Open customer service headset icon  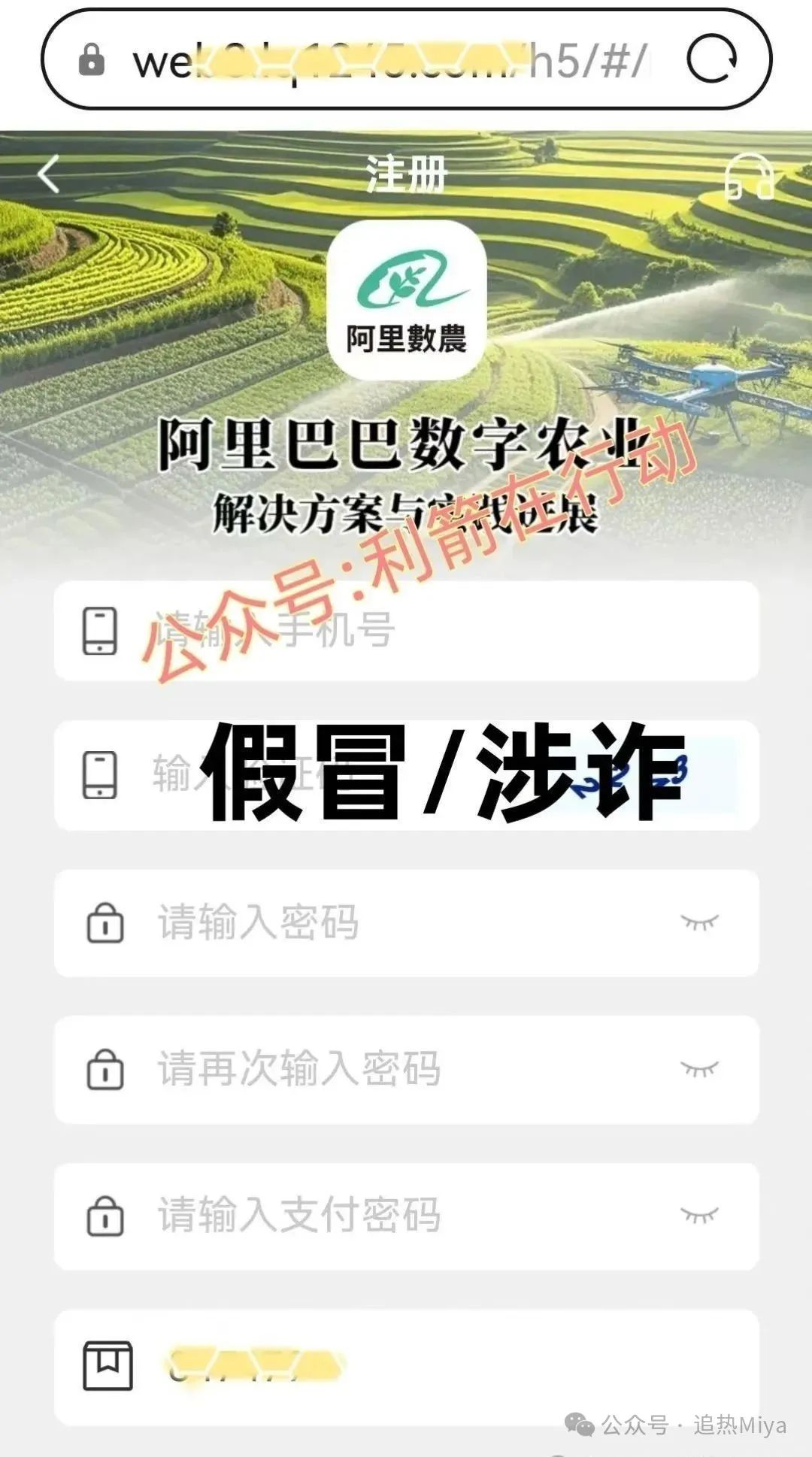[x=748, y=177]
